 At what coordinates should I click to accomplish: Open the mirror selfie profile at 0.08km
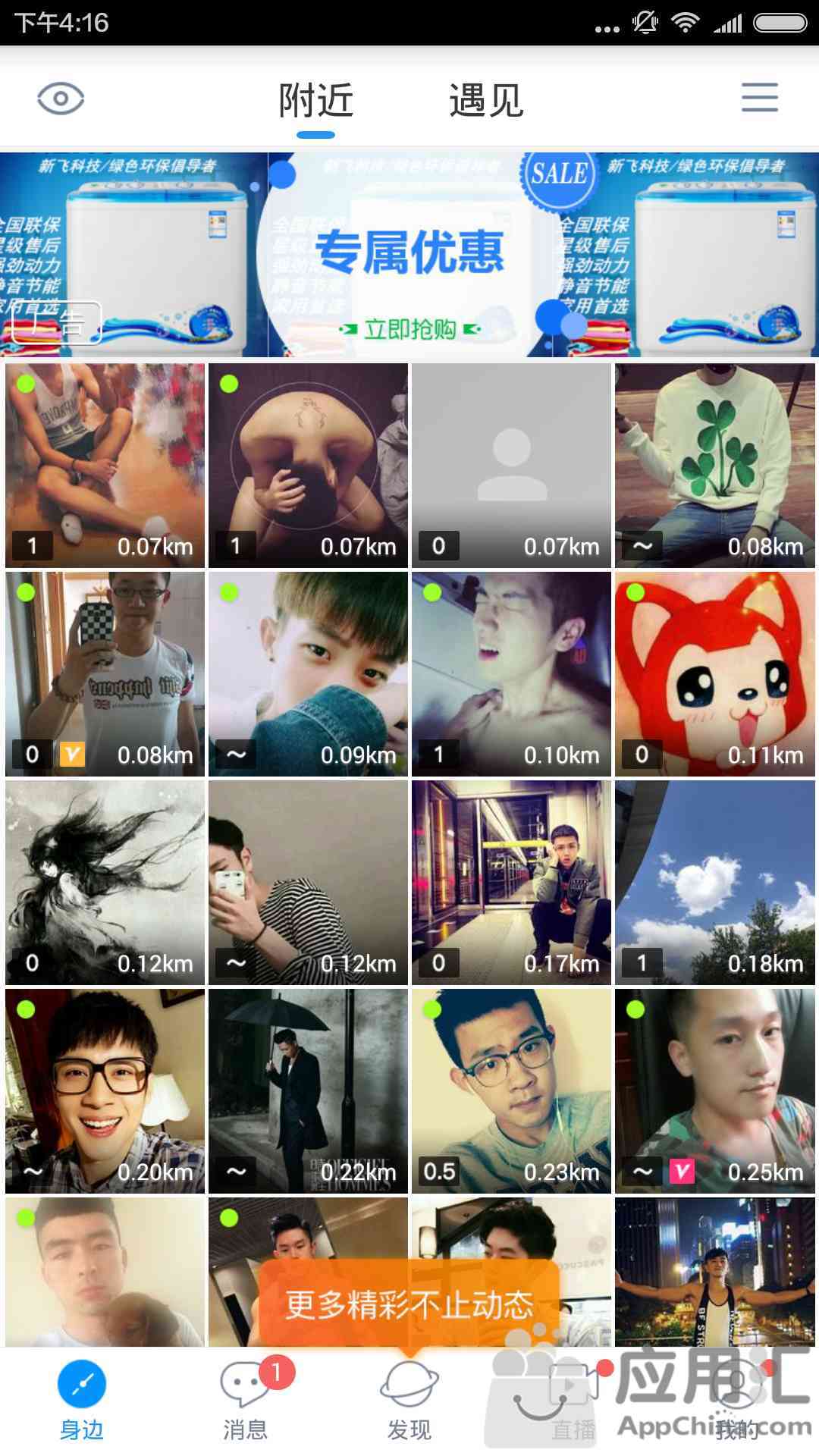tap(105, 673)
